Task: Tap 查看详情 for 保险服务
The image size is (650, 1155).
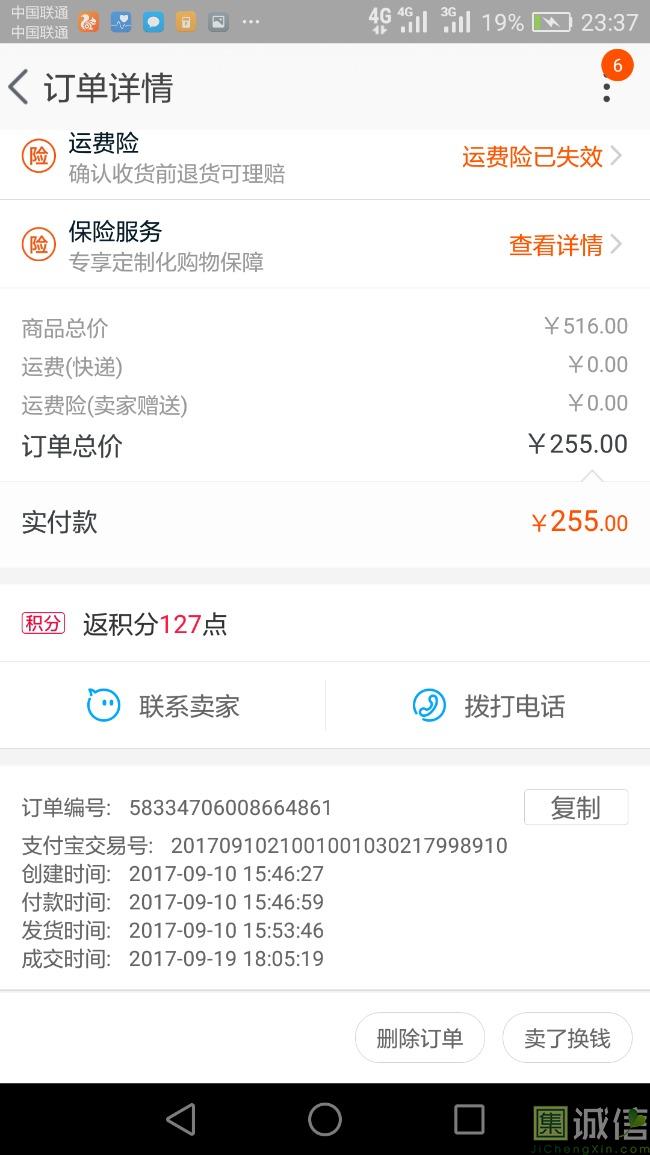Action: (566, 245)
